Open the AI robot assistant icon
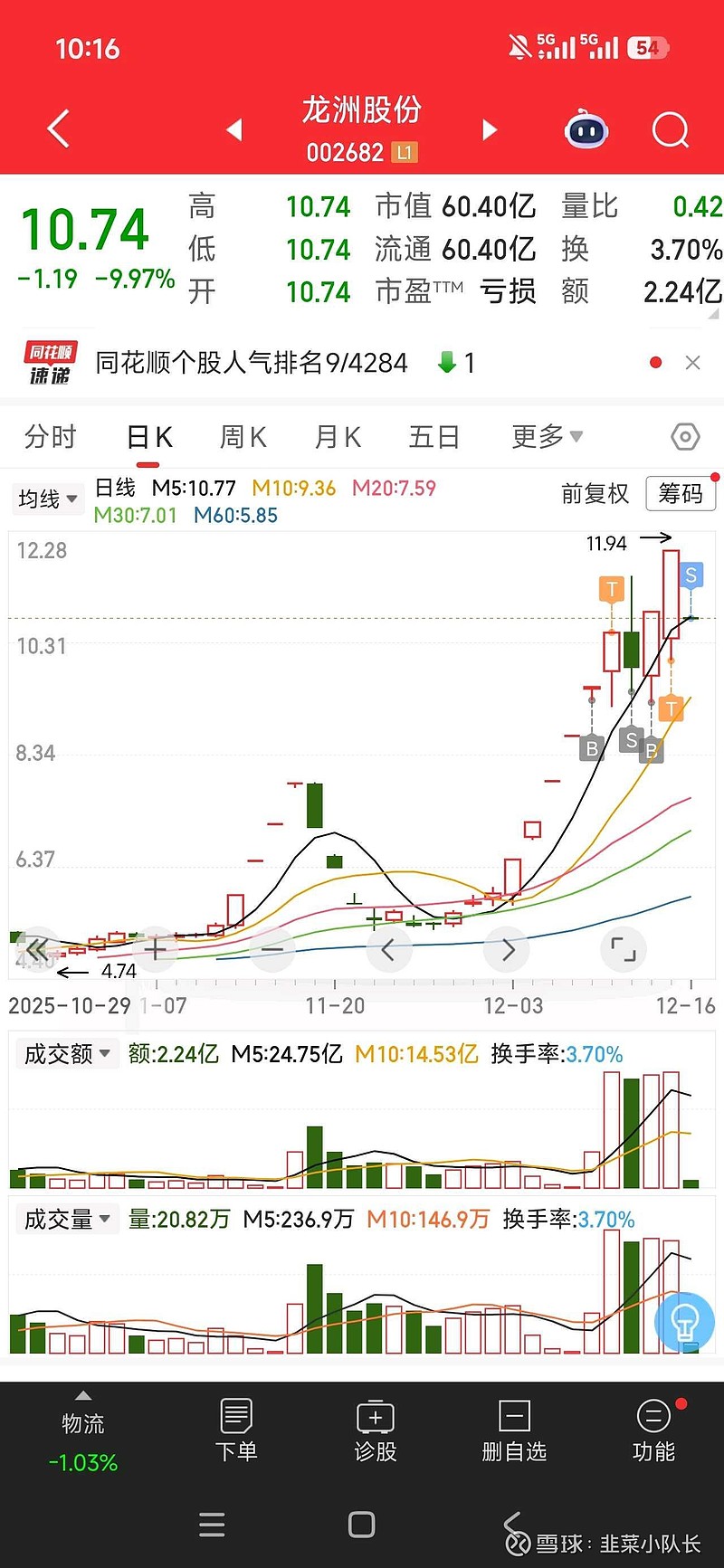Screen dimensions: 724x1568 point(586,131)
